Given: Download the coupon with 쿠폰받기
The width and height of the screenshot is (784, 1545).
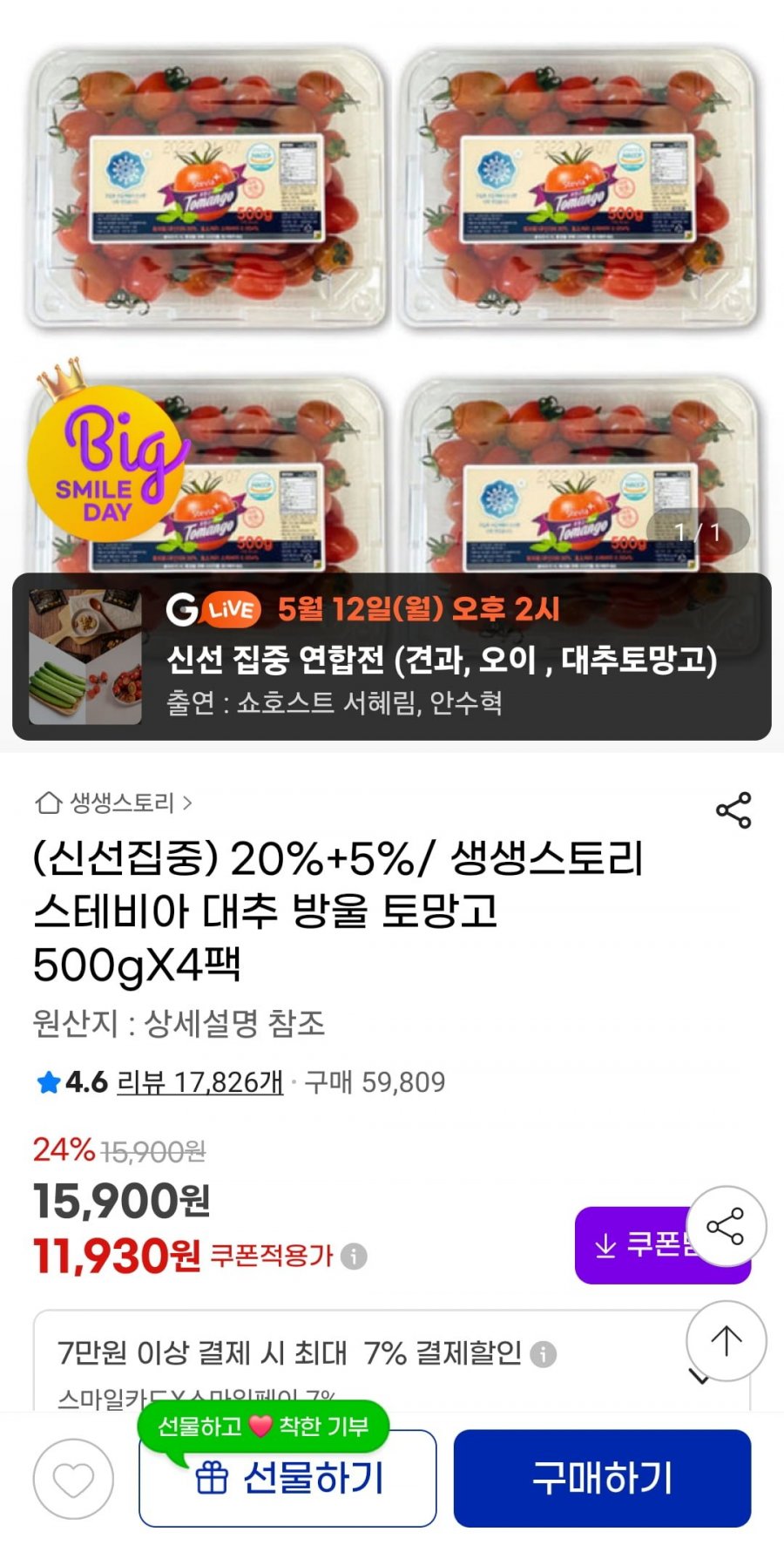Looking at the screenshot, I should pos(636,1245).
